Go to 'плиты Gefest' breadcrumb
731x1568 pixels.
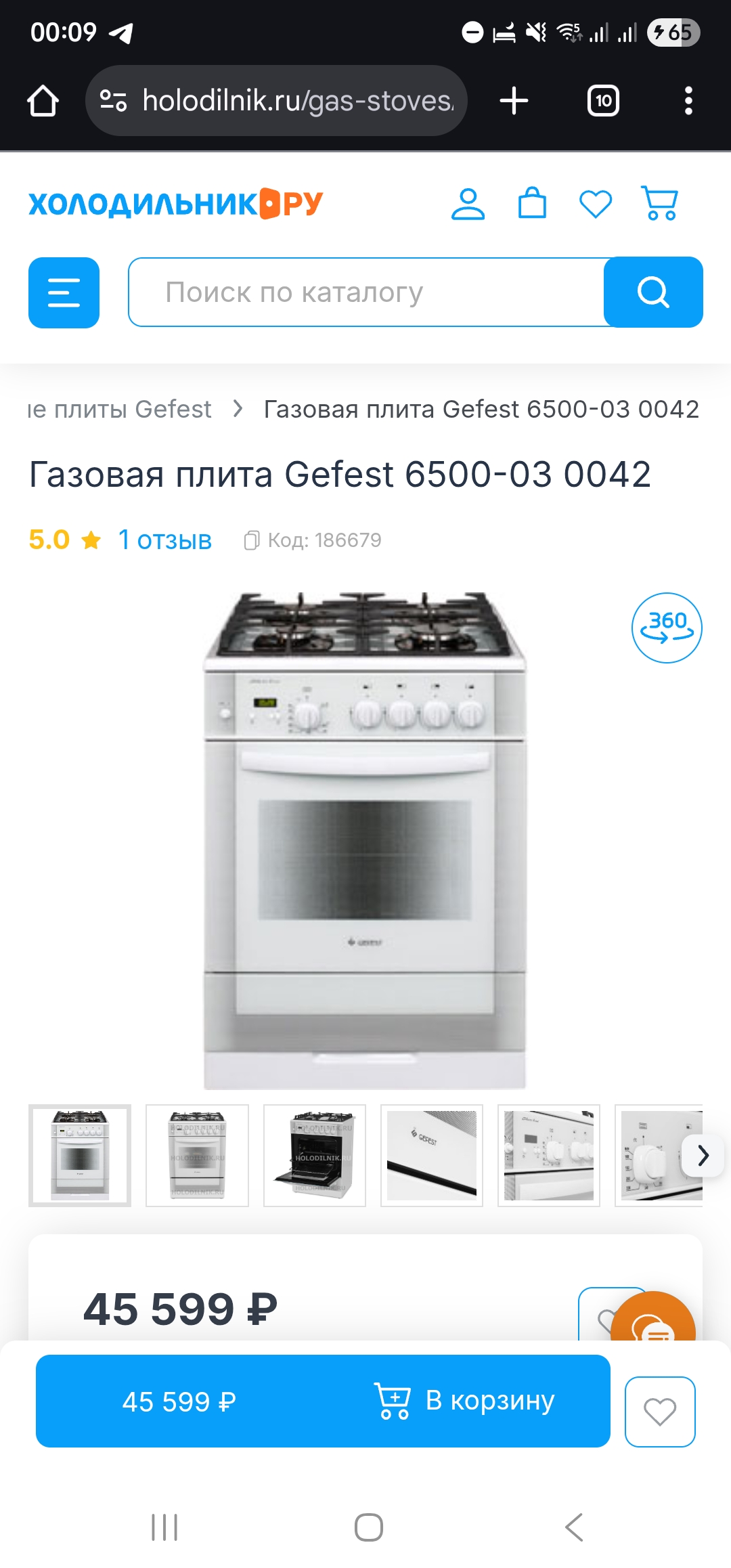(118, 409)
